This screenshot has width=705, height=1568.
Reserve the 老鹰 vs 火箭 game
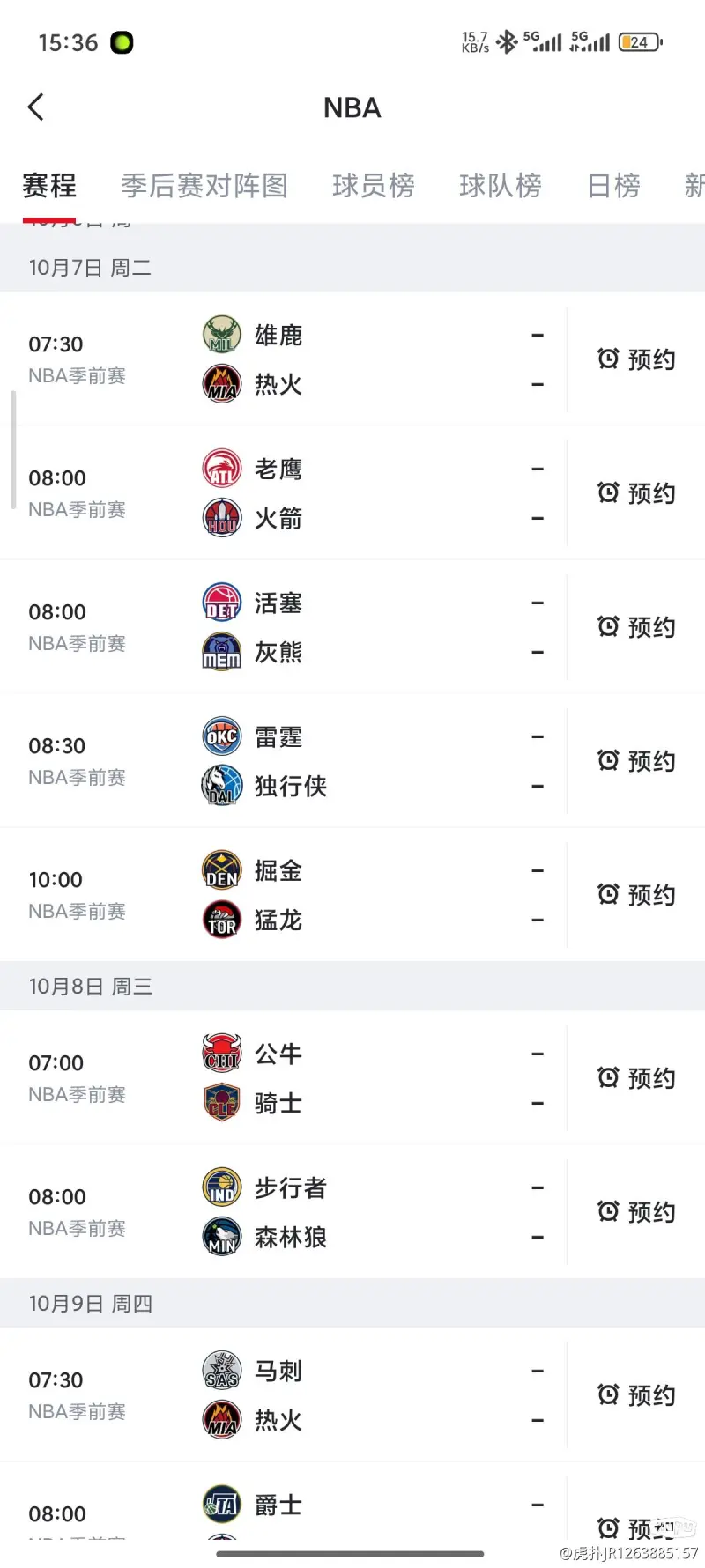[x=636, y=493]
